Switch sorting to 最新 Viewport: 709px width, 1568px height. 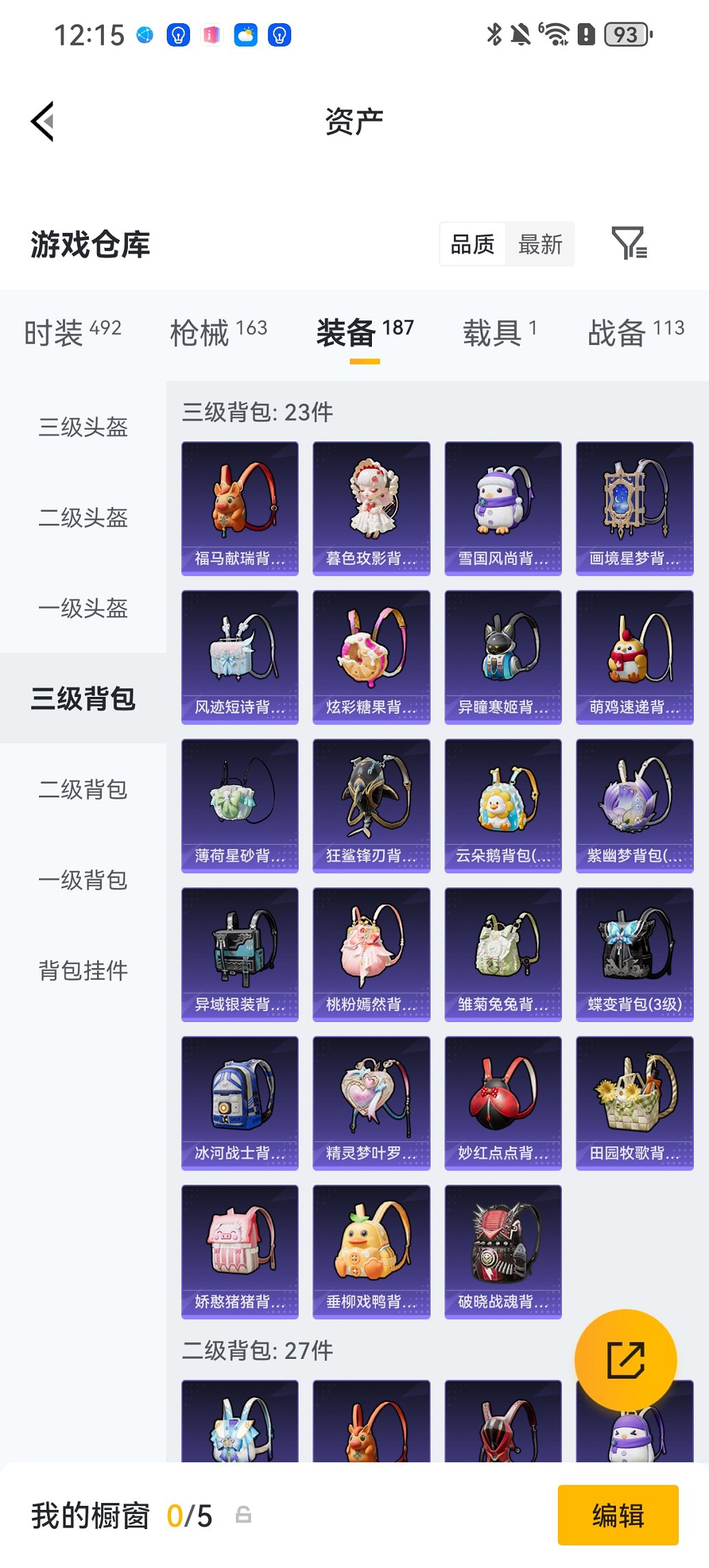tap(539, 244)
